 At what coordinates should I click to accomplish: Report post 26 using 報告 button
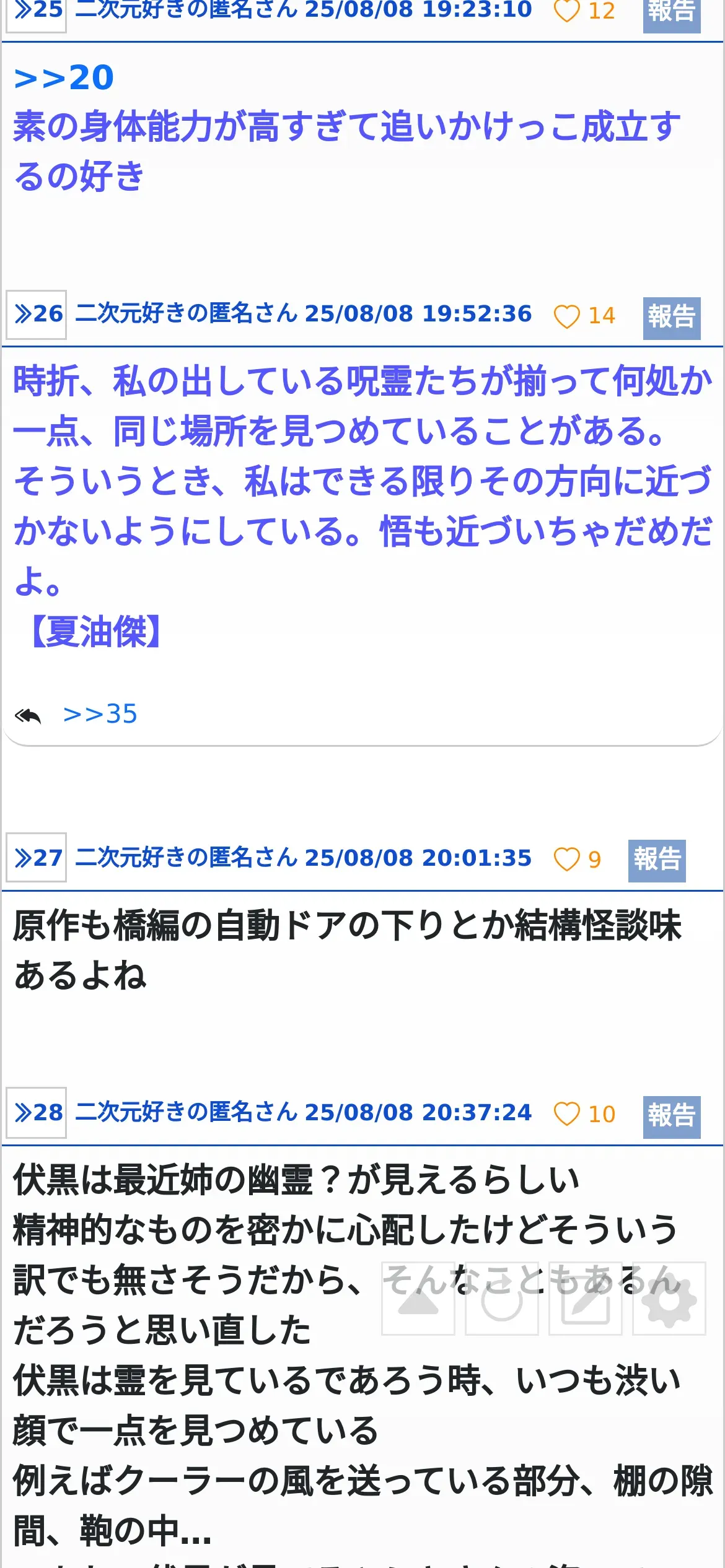coord(672,318)
